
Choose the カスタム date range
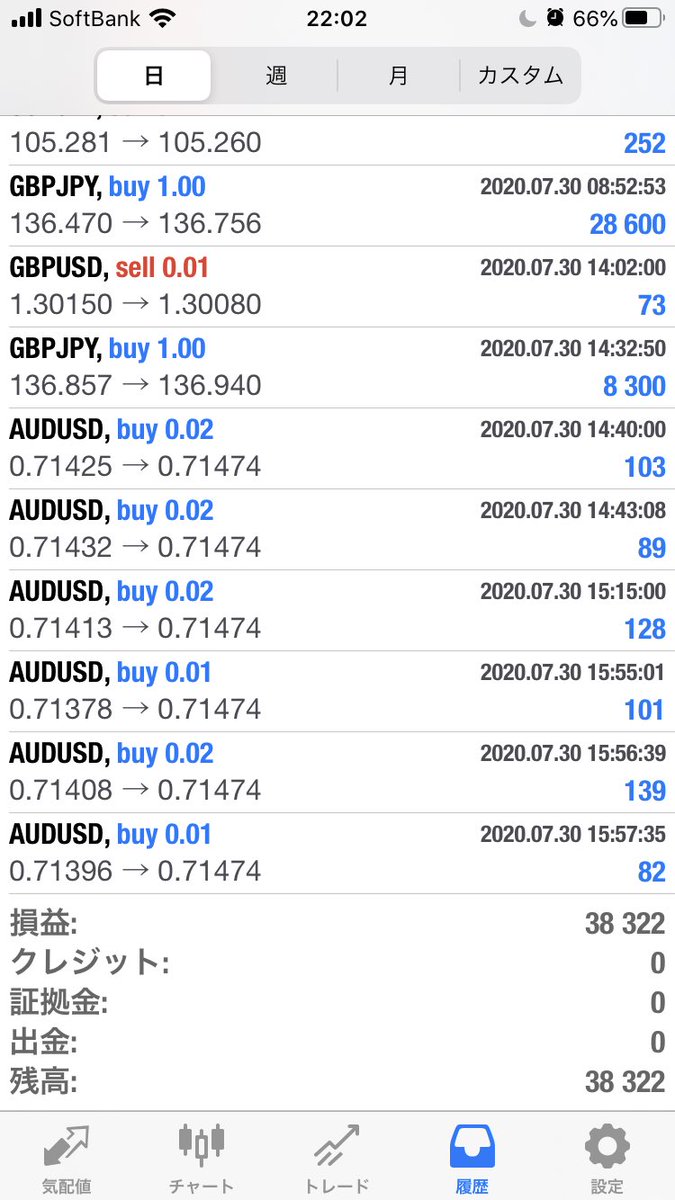pos(520,76)
